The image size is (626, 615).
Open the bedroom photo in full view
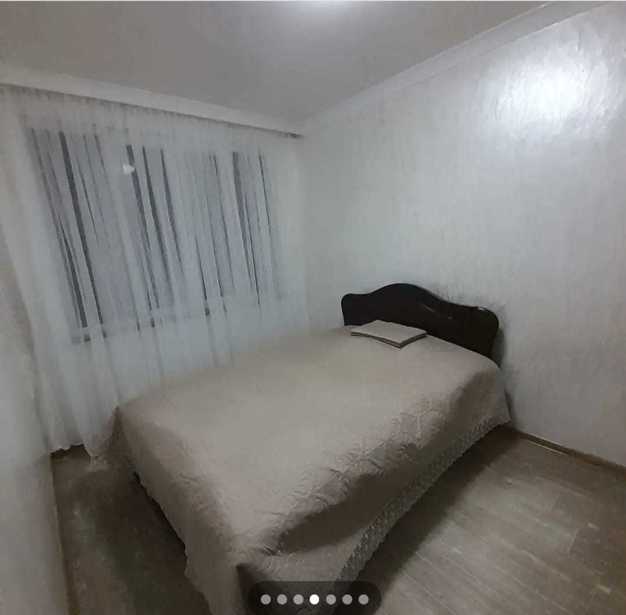[313, 300]
